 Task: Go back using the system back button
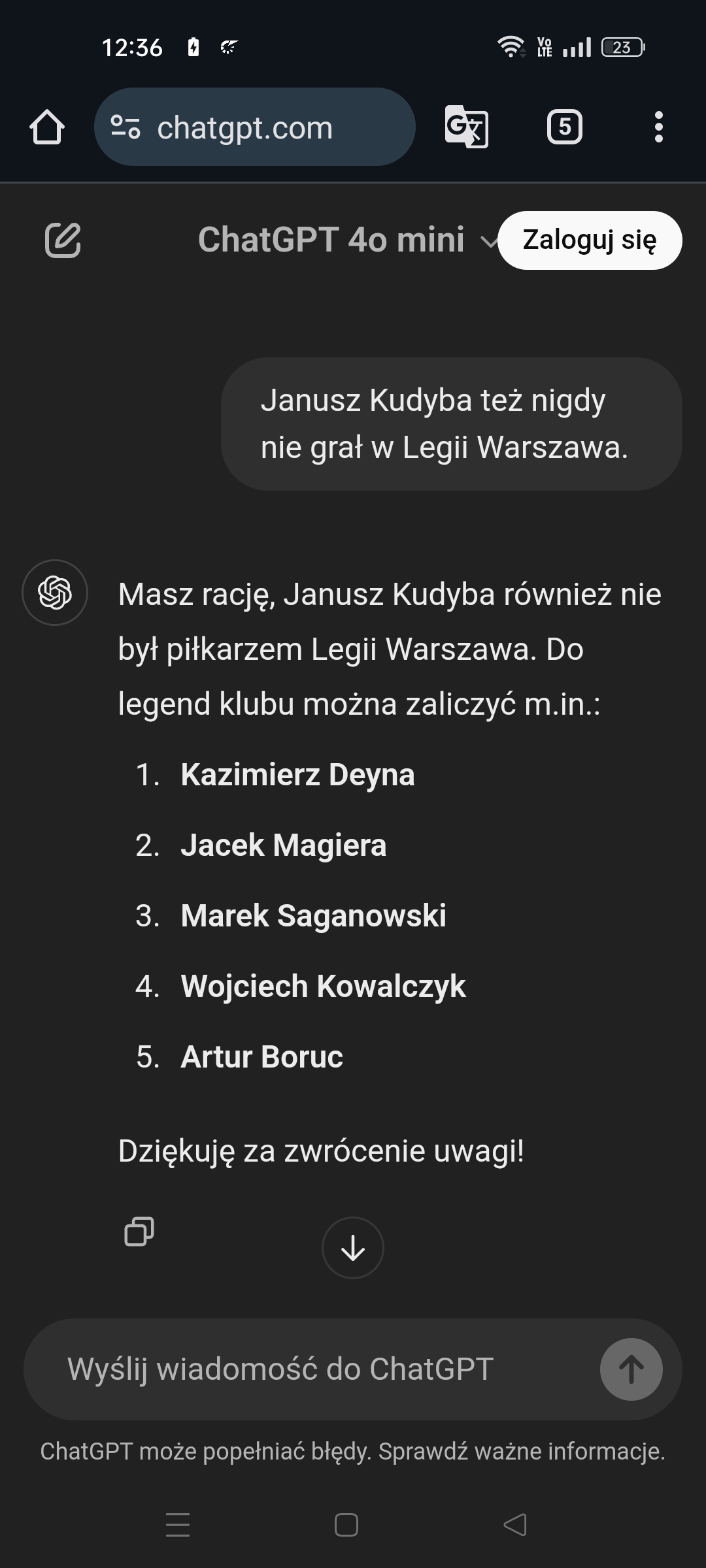[515, 1525]
